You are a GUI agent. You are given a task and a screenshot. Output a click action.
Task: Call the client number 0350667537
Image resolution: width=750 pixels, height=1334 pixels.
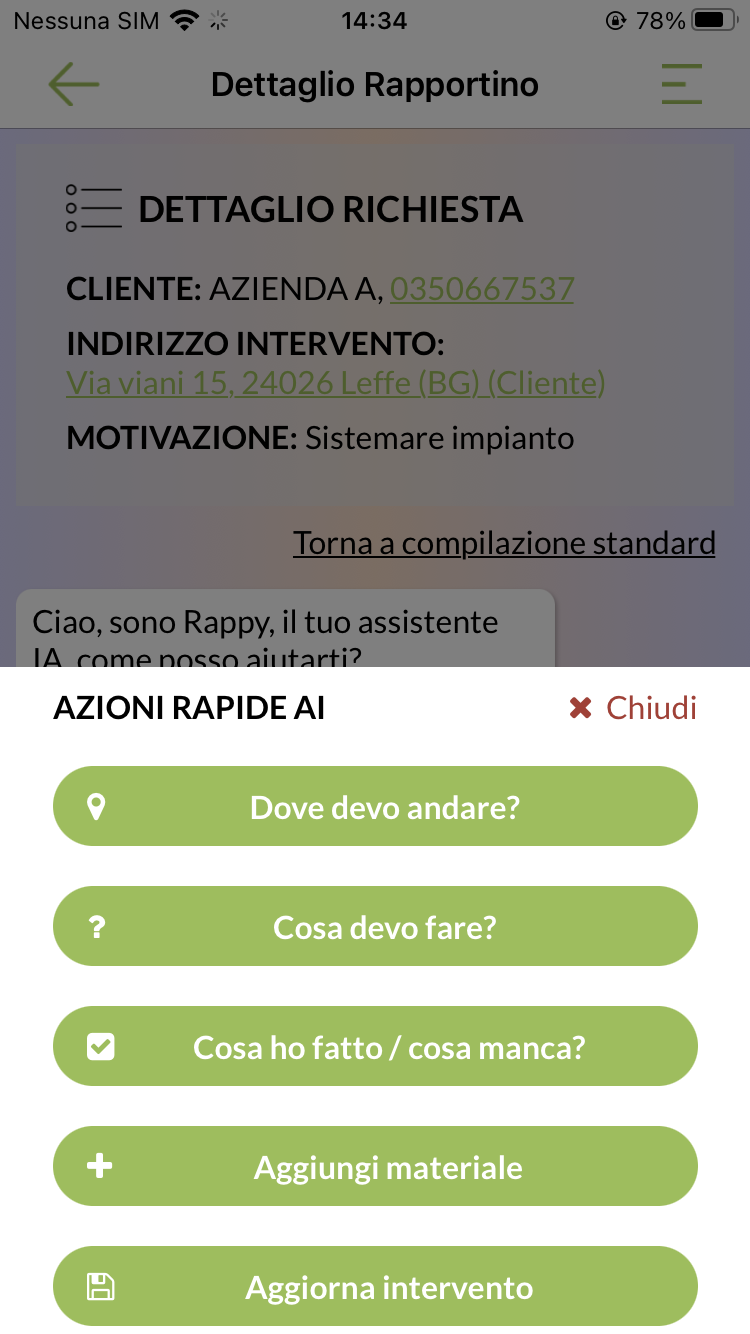pyautogui.click(x=482, y=289)
